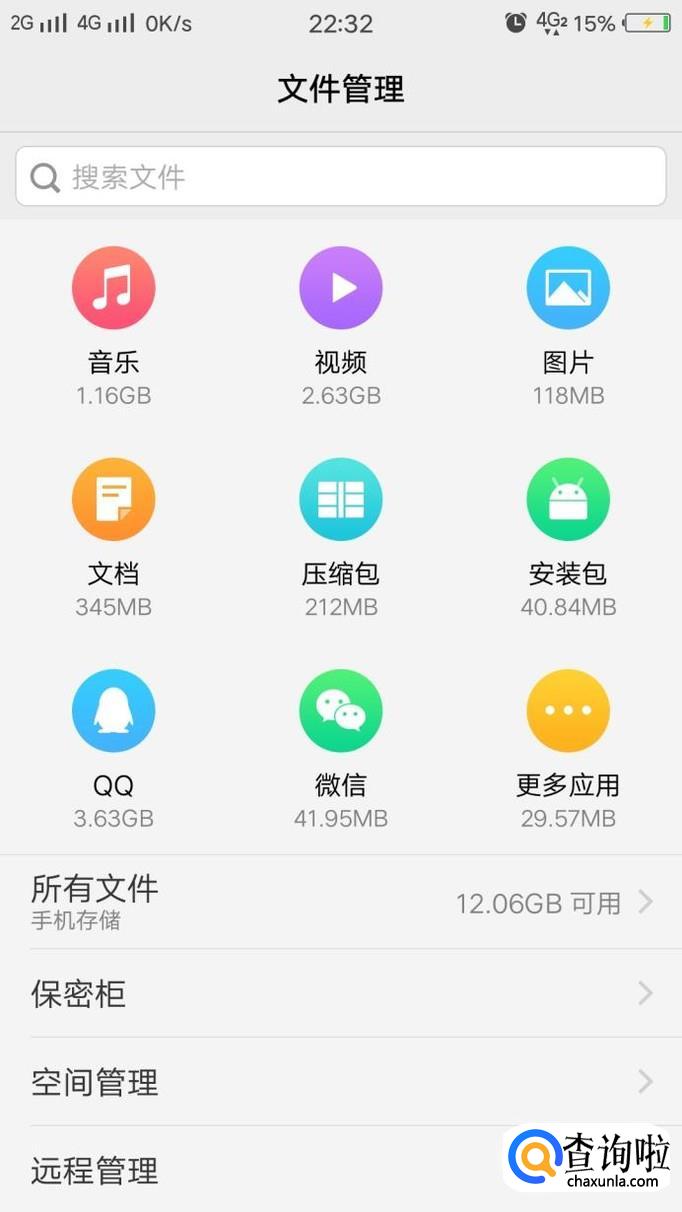Browse the 视频 video files
Image resolution: width=682 pixels, height=1212 pixels.
(341, 289)
